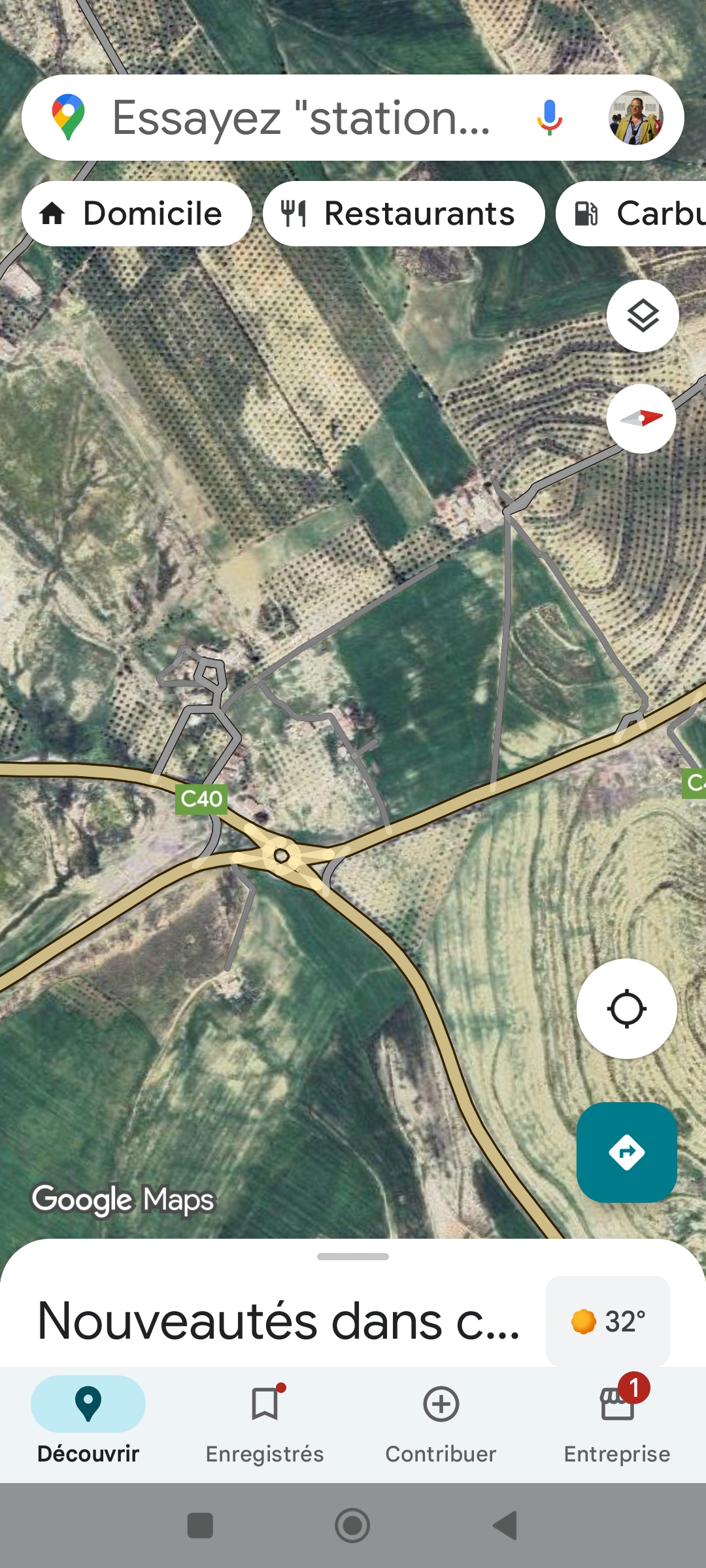Activate voice search with the microphone icon
The width and height of the screenshot is (706, 1568).
pos(549,118)
